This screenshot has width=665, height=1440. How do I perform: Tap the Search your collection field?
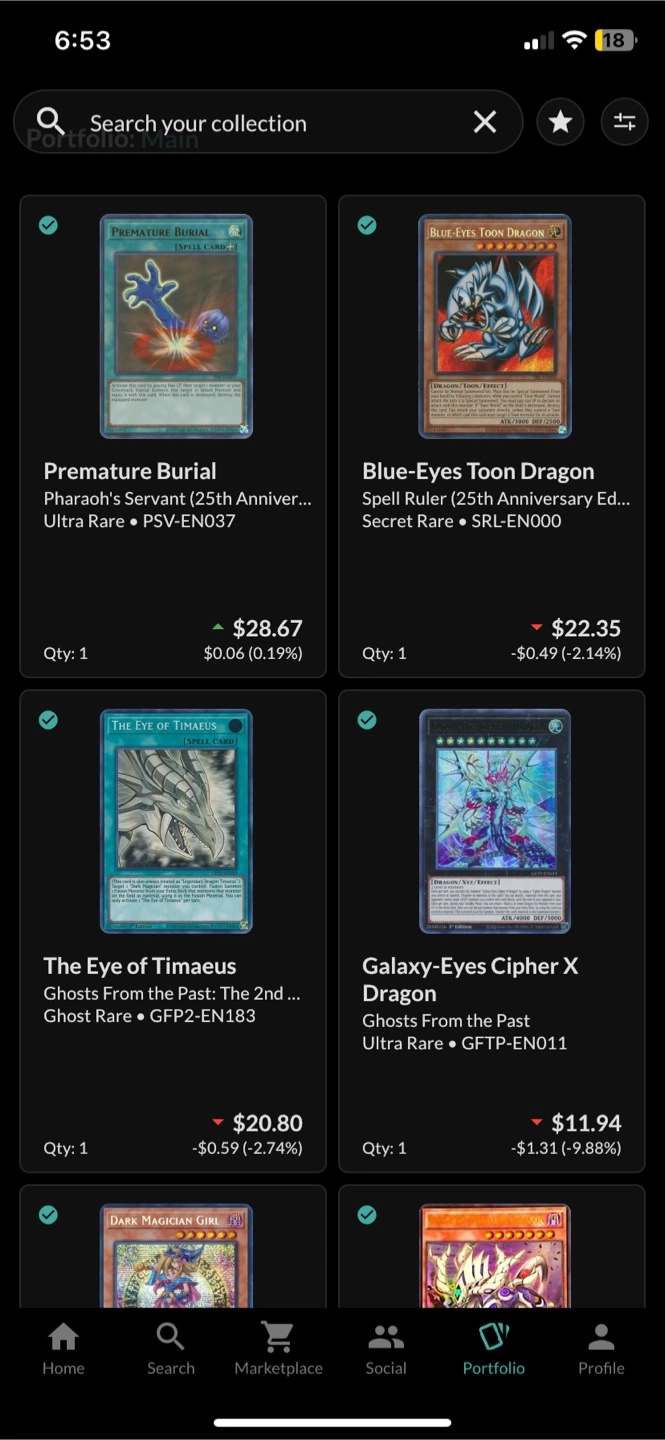(x=260, y=123)
